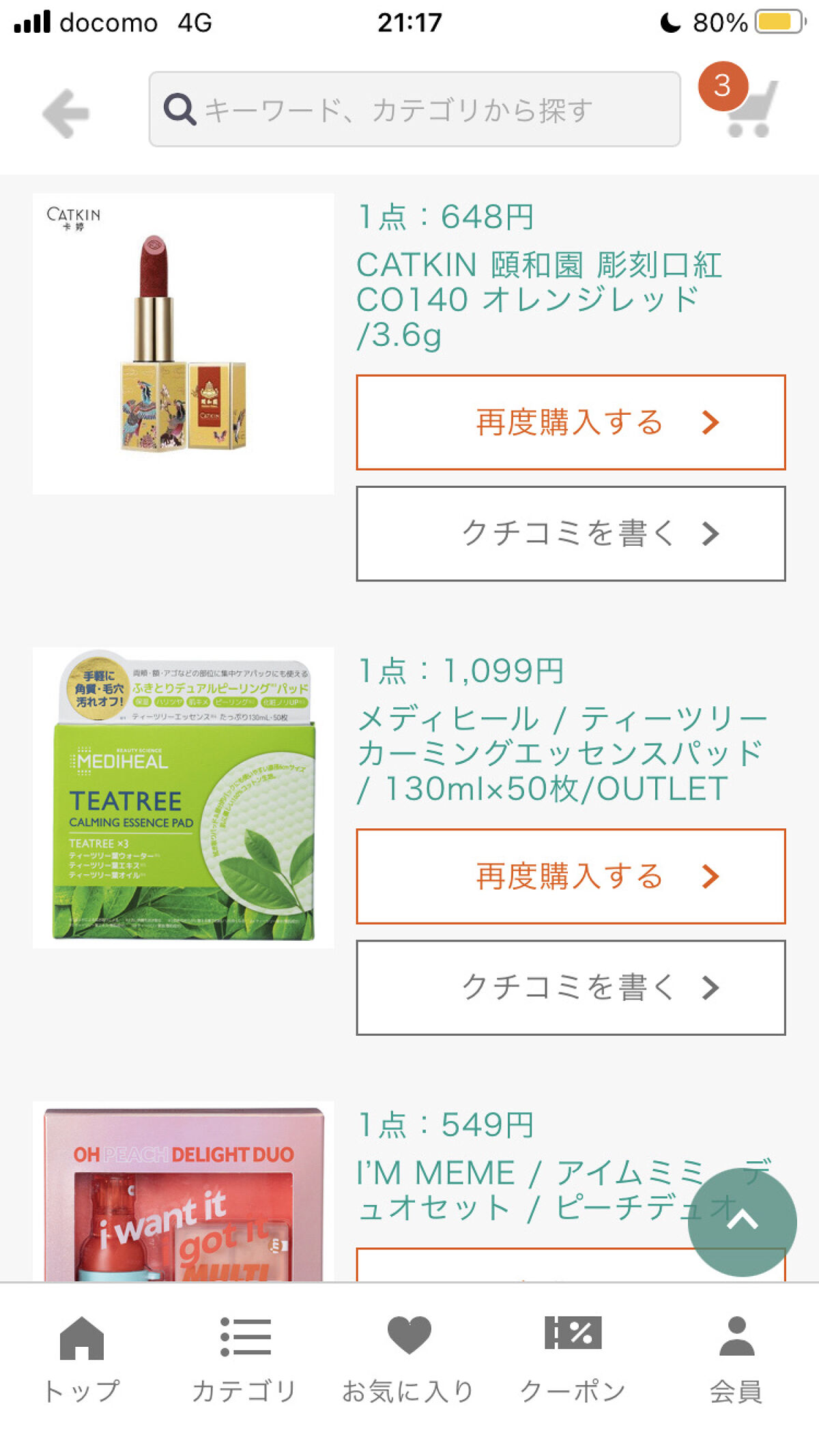The height and width of the screenshot is (1456, 819).
Task: Open the トップ home tab icon
Action: click(81, 1337)
